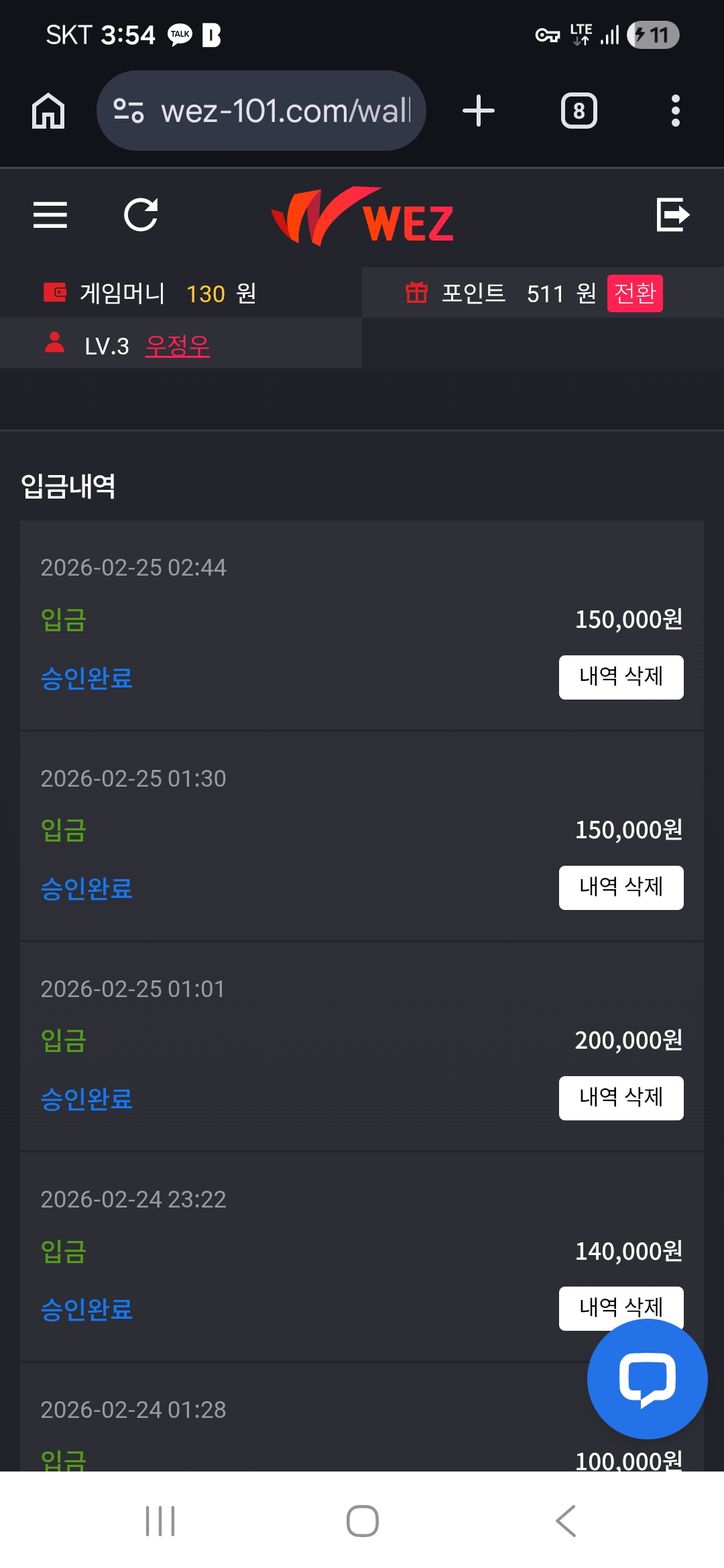Tap the red 전환 point conversion button
724x1568 pixels.
tap(634, 293)
